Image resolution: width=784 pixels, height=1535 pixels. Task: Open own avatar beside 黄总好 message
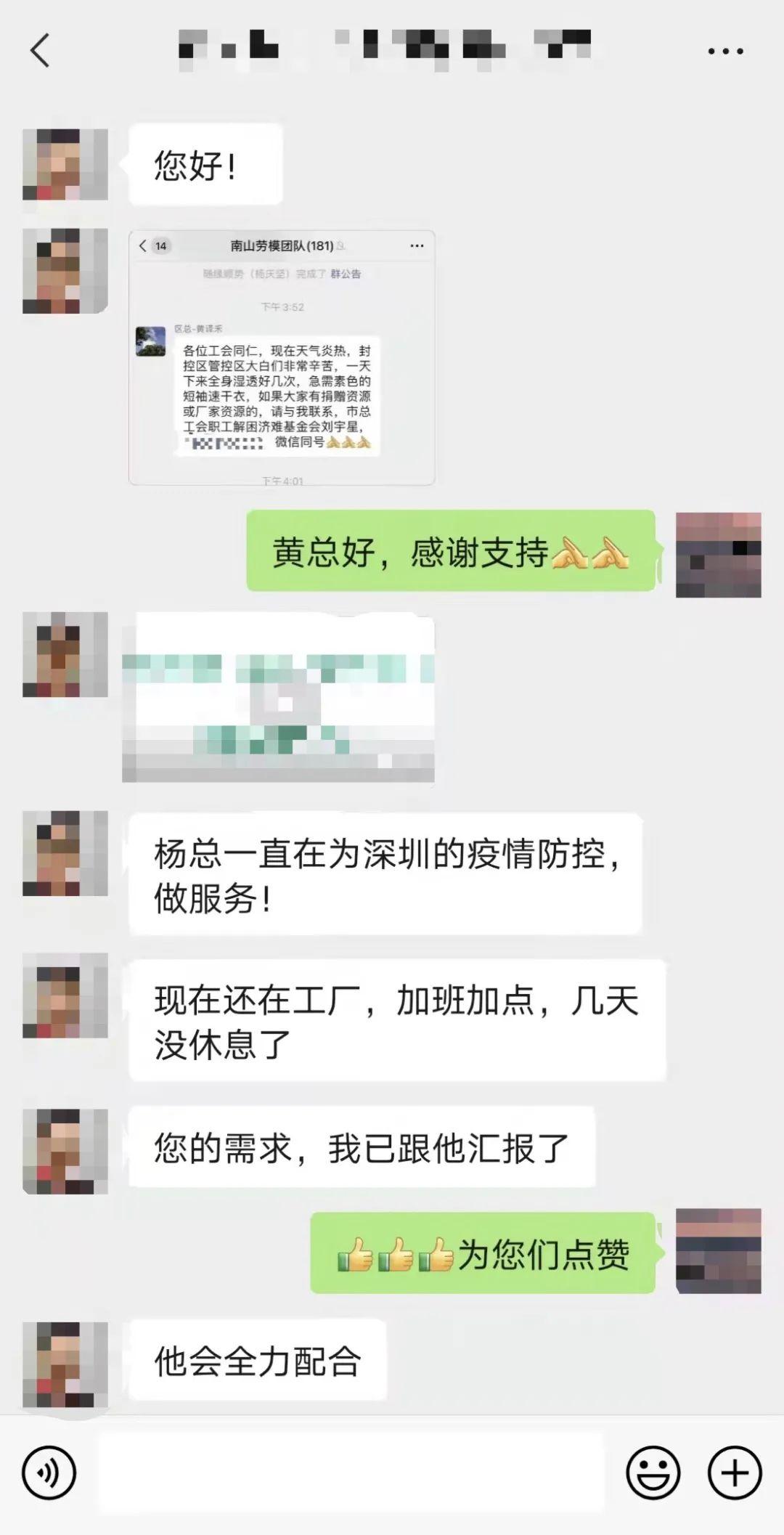point(718,555)
